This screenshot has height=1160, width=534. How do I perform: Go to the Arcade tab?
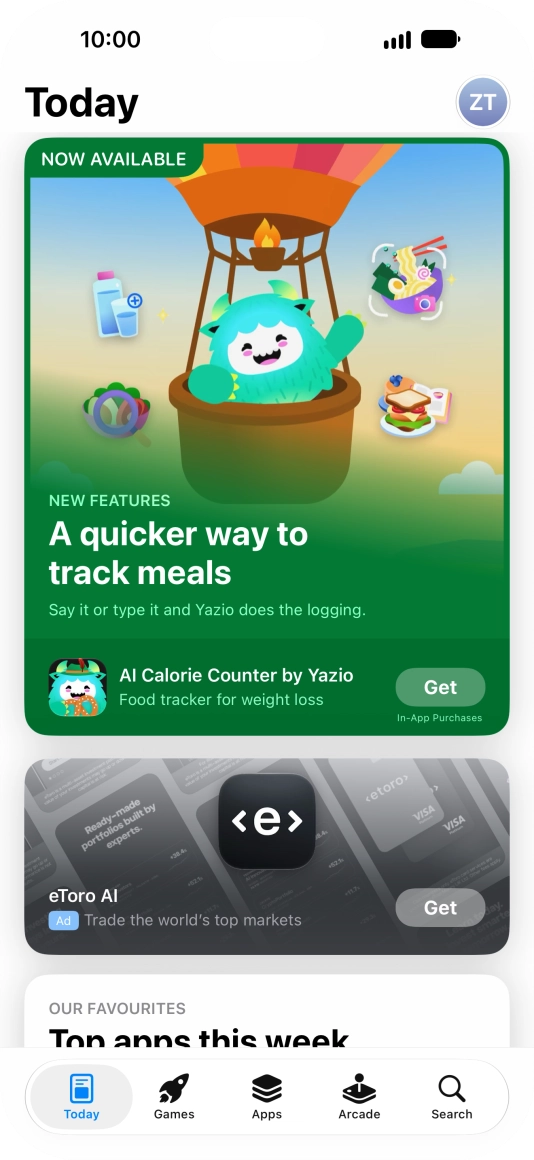(x=359, y=1097)
